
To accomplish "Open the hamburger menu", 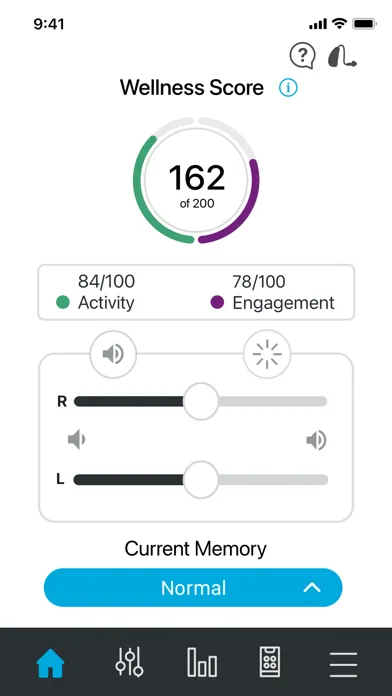I will point(344,664).
